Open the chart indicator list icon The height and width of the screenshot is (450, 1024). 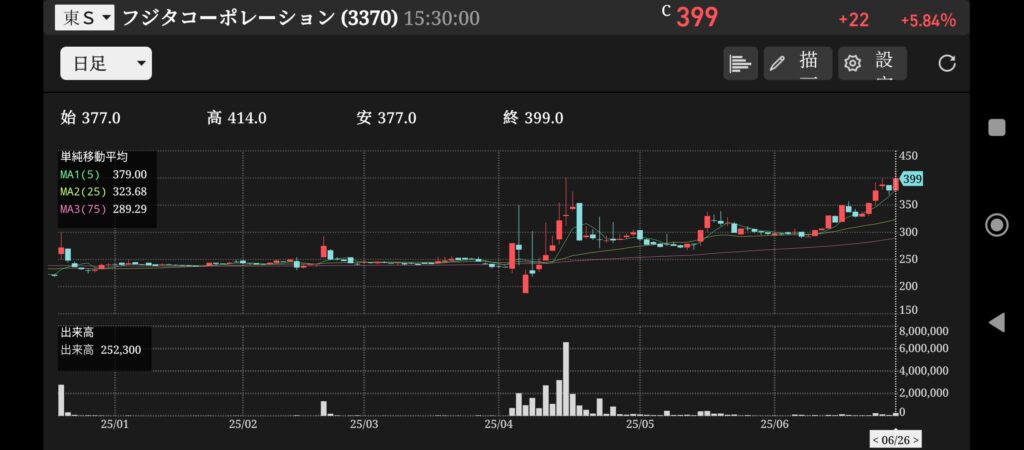point(740,64)
